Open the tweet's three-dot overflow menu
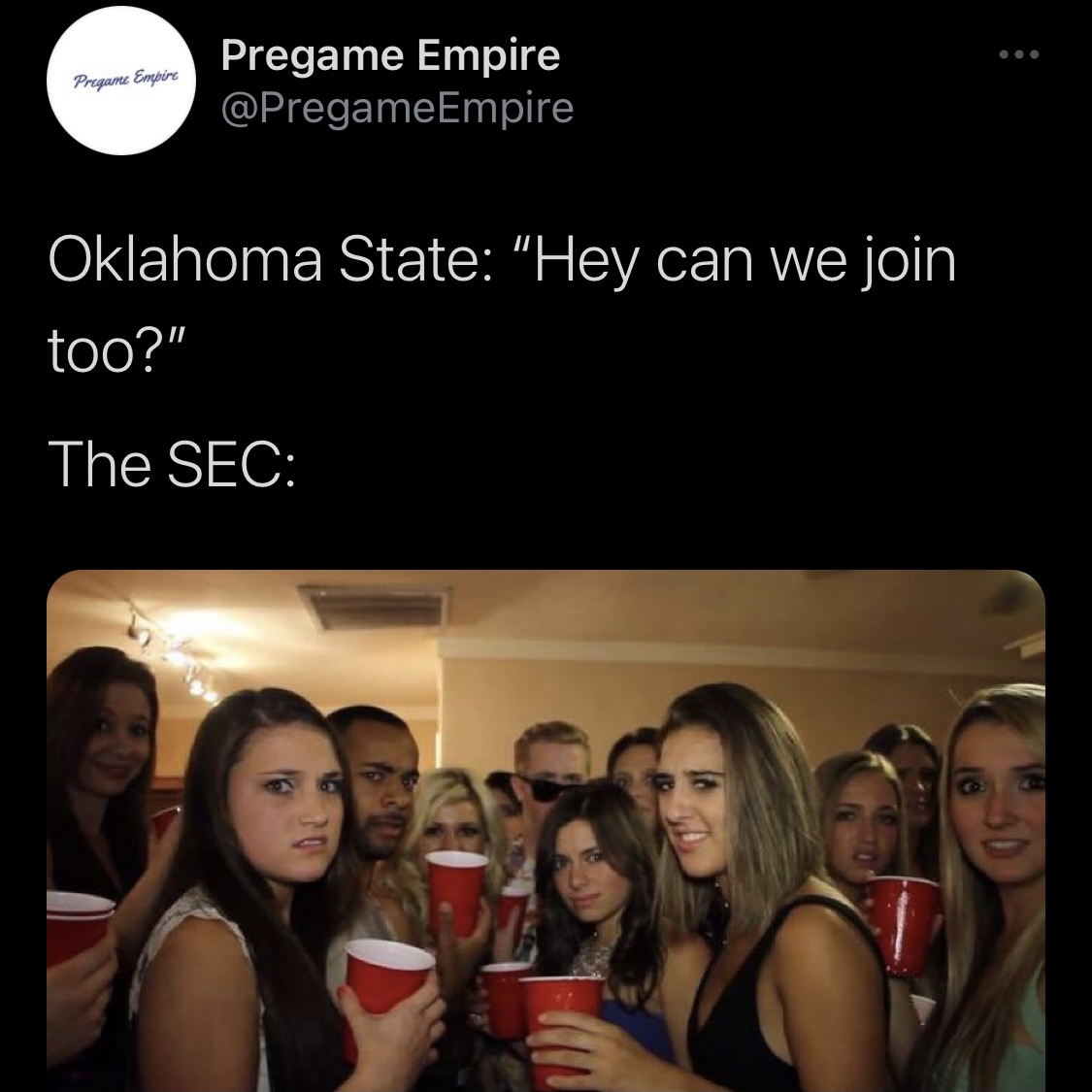The height and width of the screenshot is (1092, 1092). pos(1019,55)
